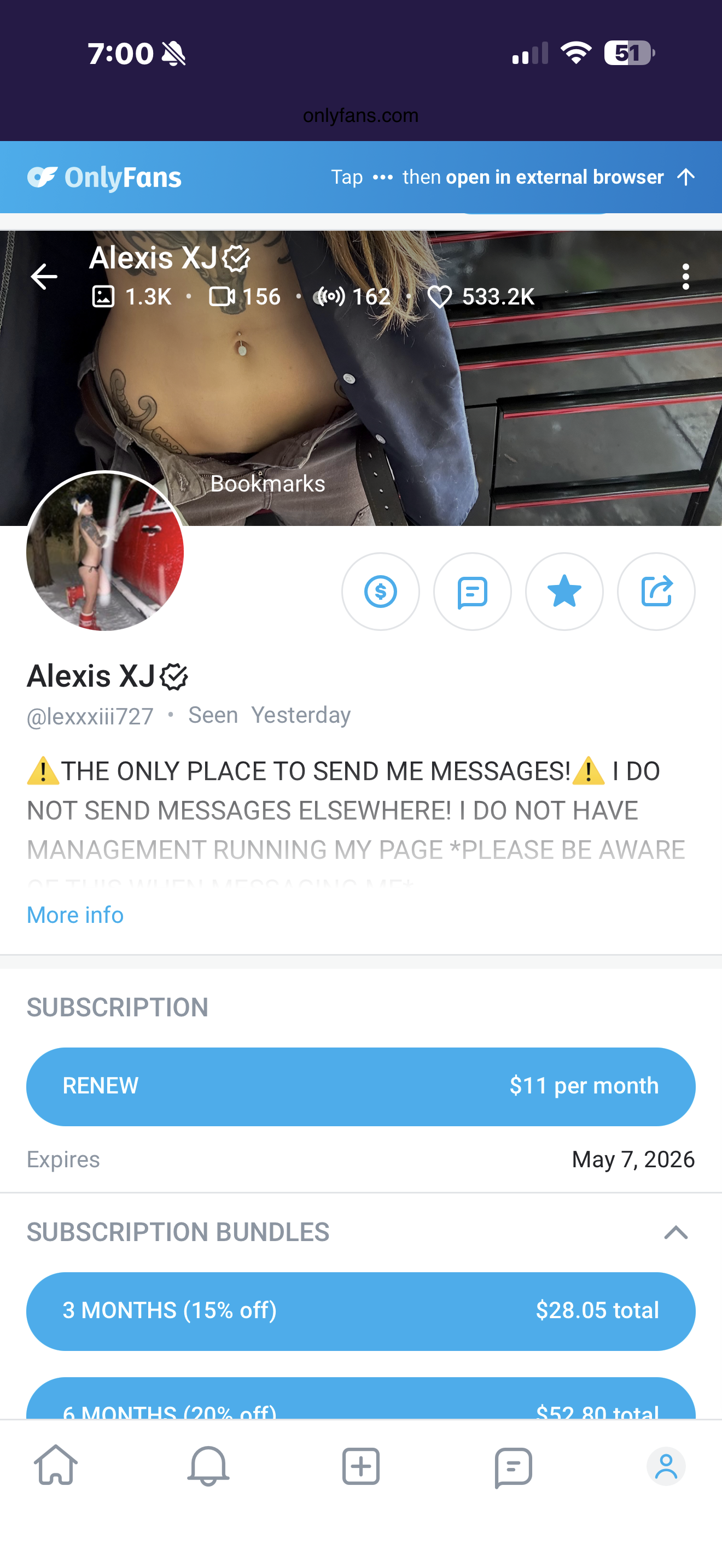Expand the bio with More info
The image size is (722, 1568).
(x=75, y=915)
